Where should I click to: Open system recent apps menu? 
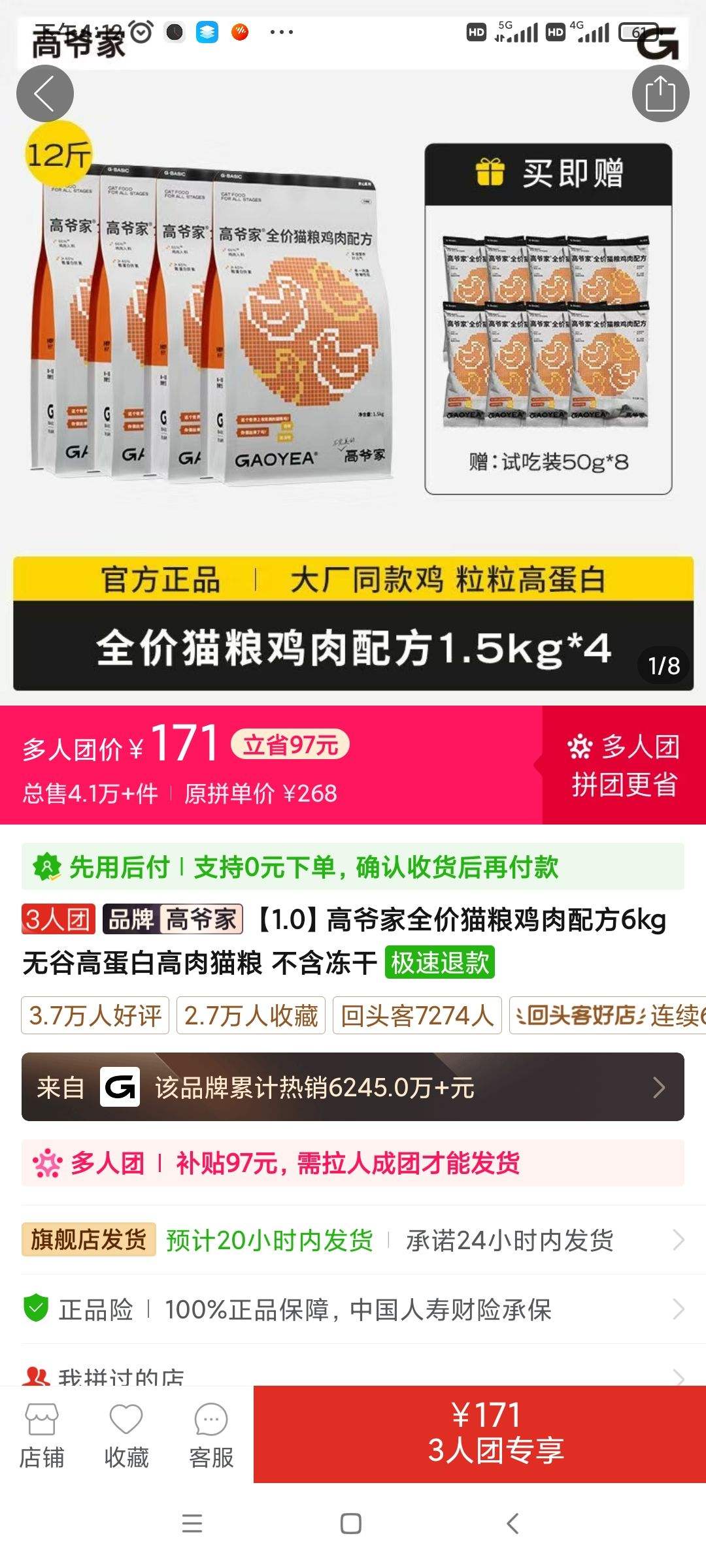[192, 1524]
